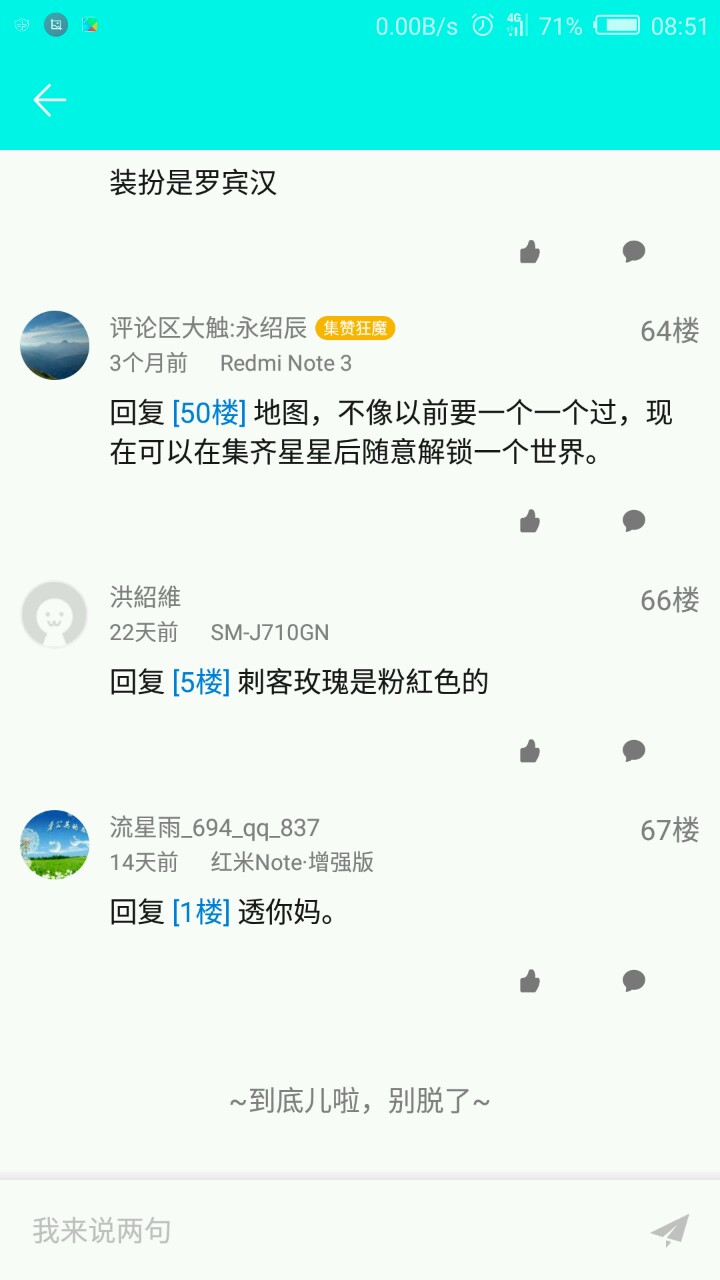Go back using the top arrow
The image size is (720, 1280).
point(49,100)
